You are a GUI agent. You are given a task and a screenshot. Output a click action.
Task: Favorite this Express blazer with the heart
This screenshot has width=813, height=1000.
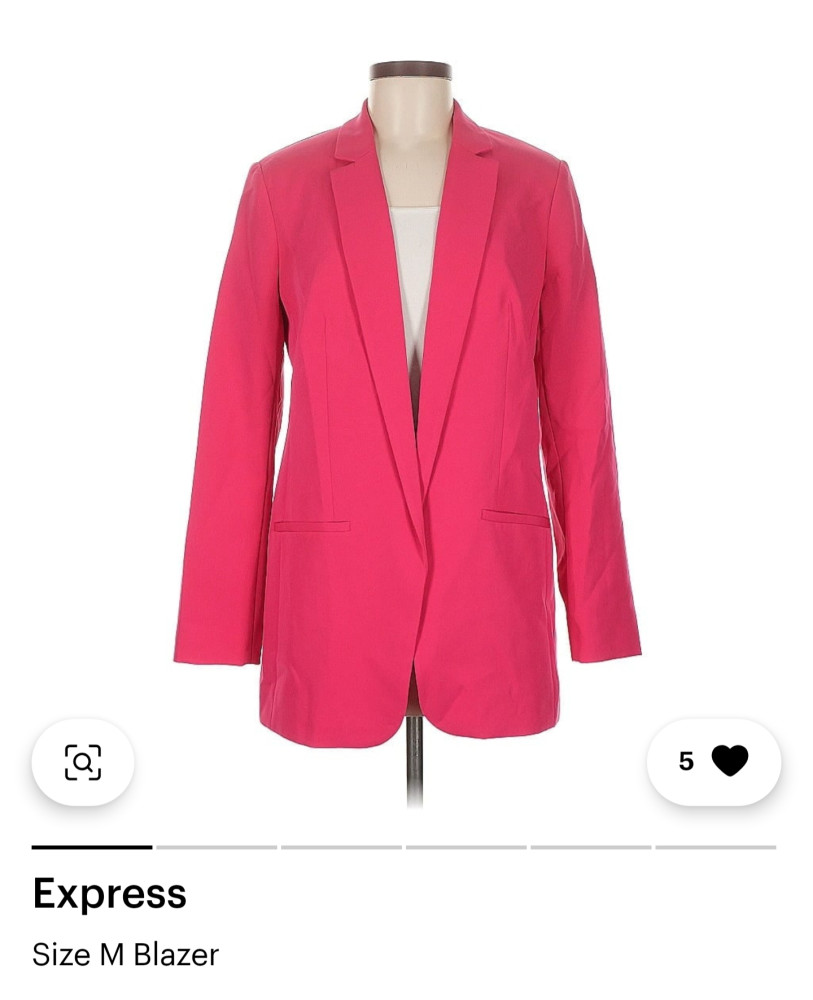pos(728,761)
